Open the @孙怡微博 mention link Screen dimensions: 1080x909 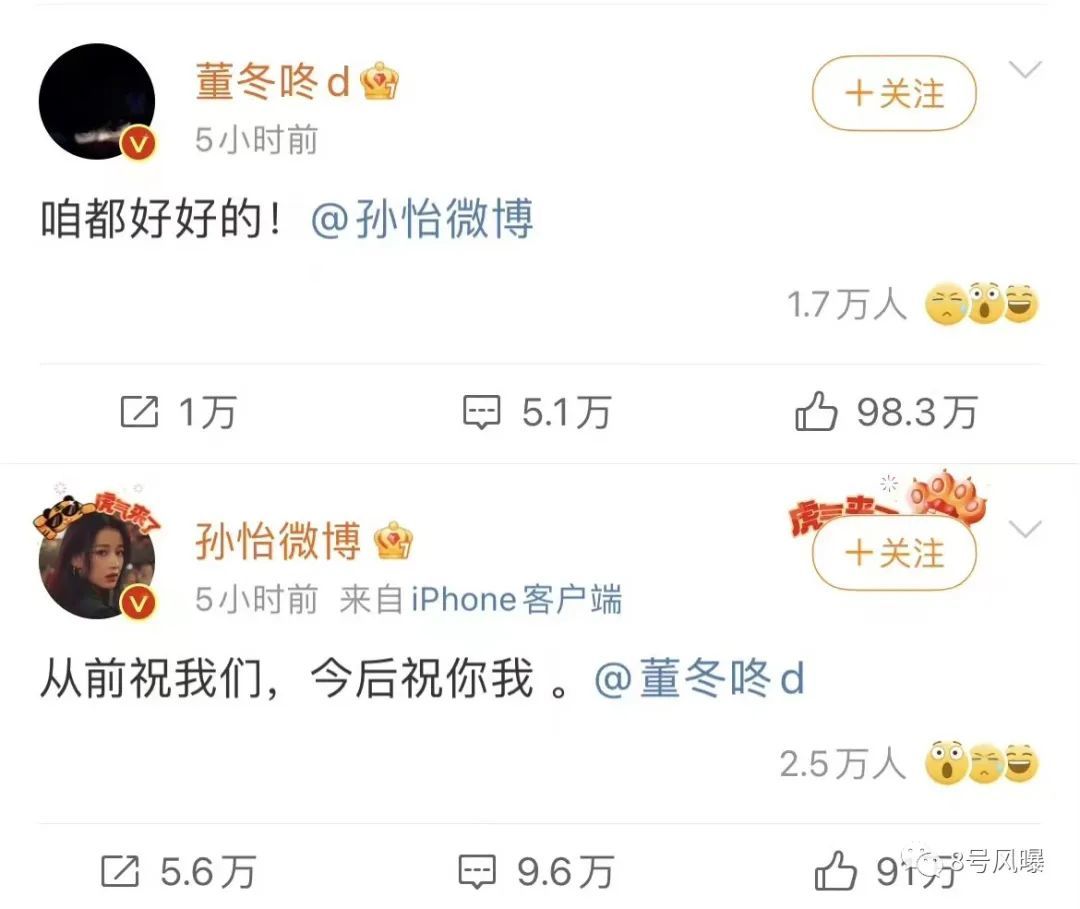pos(422,219)
